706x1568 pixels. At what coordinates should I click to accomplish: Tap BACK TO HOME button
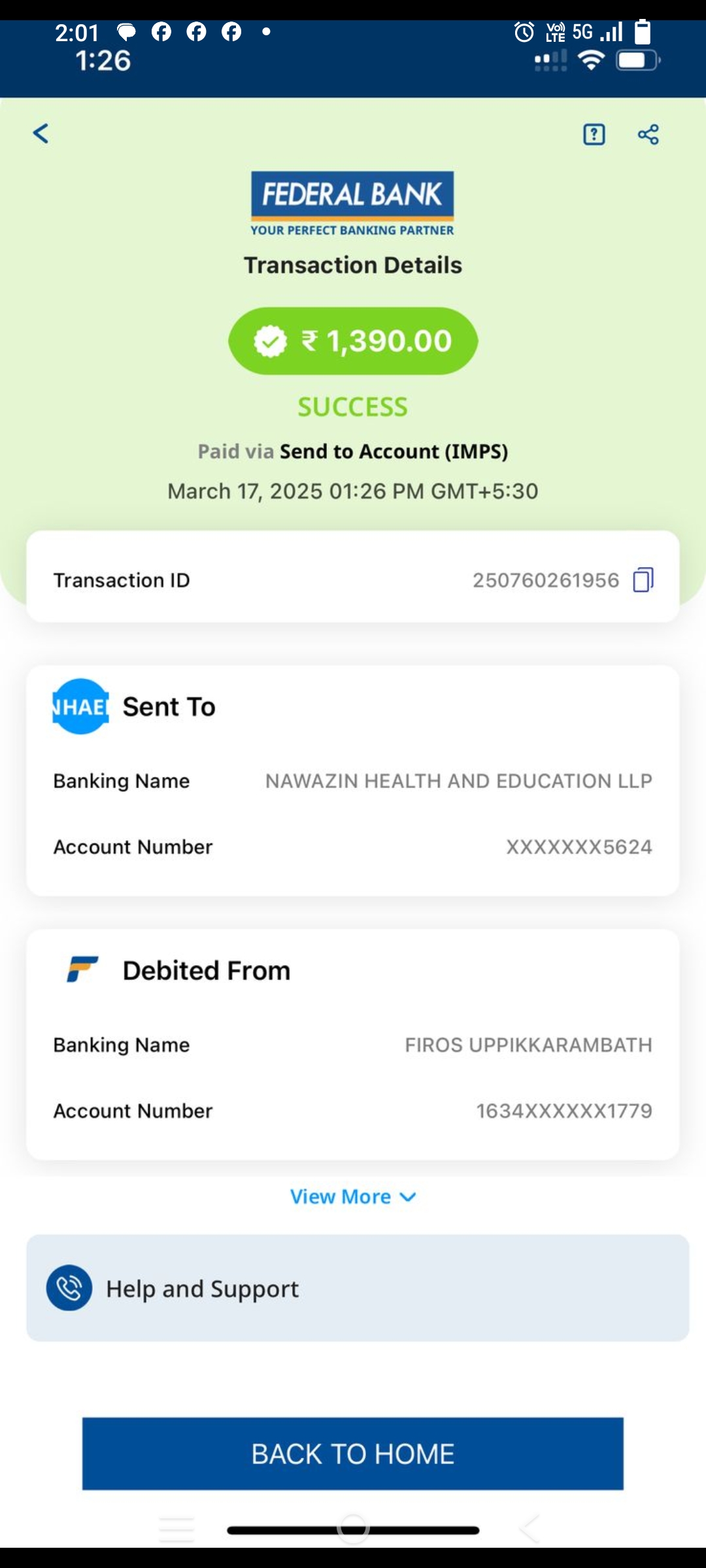click(353, 1454)
